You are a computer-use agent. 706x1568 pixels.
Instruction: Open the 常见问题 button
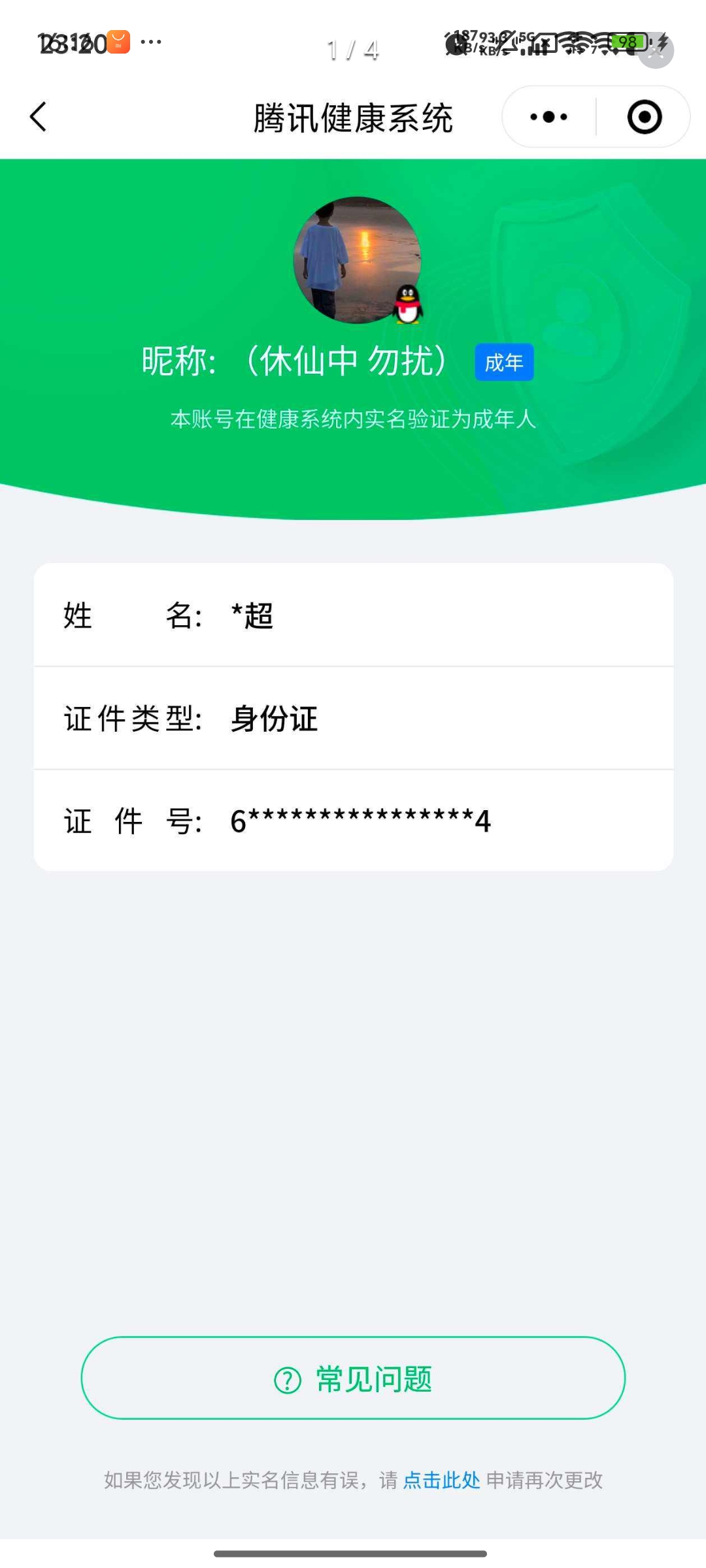[353, 1379]
